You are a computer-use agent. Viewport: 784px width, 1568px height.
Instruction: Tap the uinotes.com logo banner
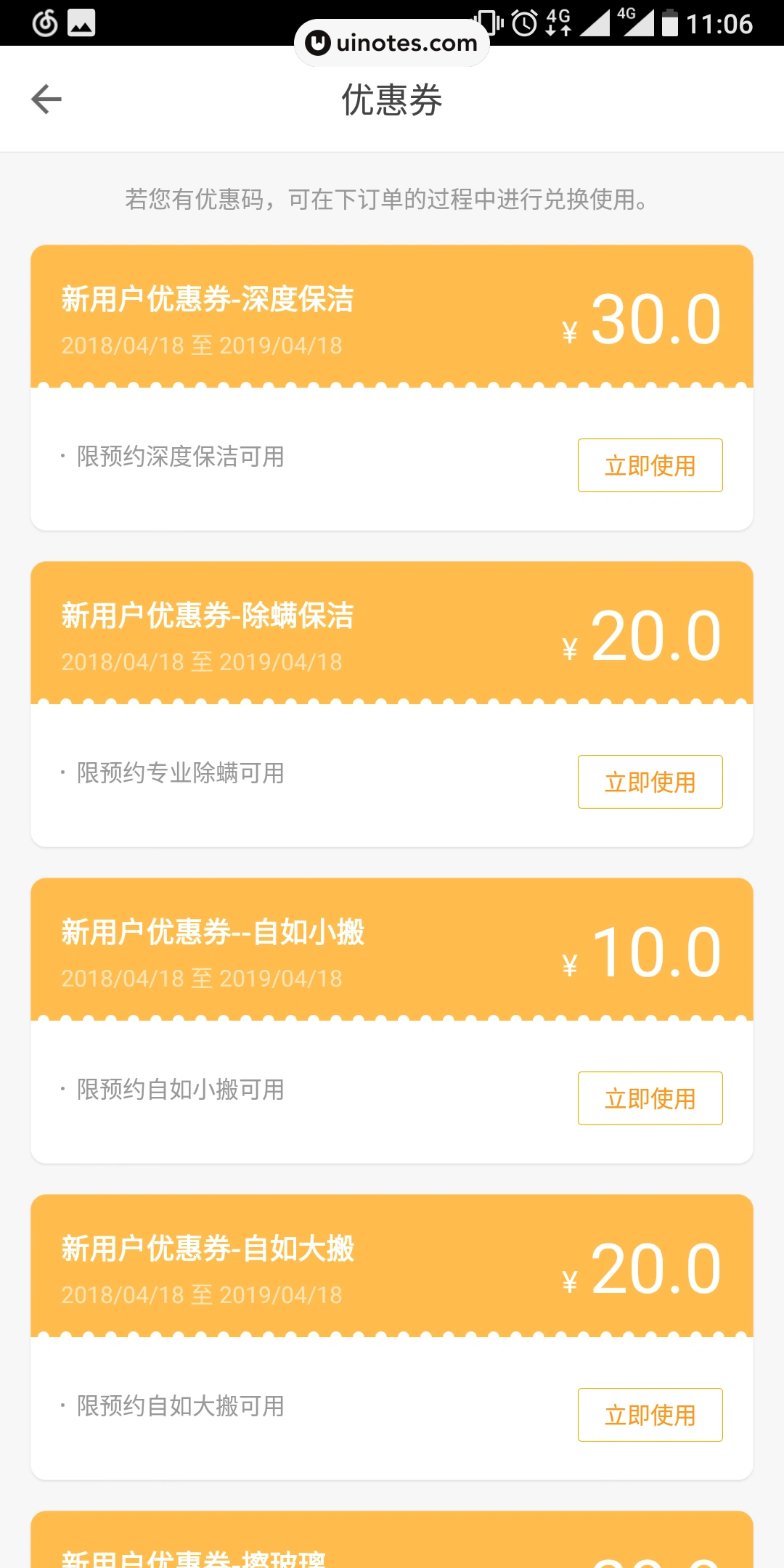[391, 43]
